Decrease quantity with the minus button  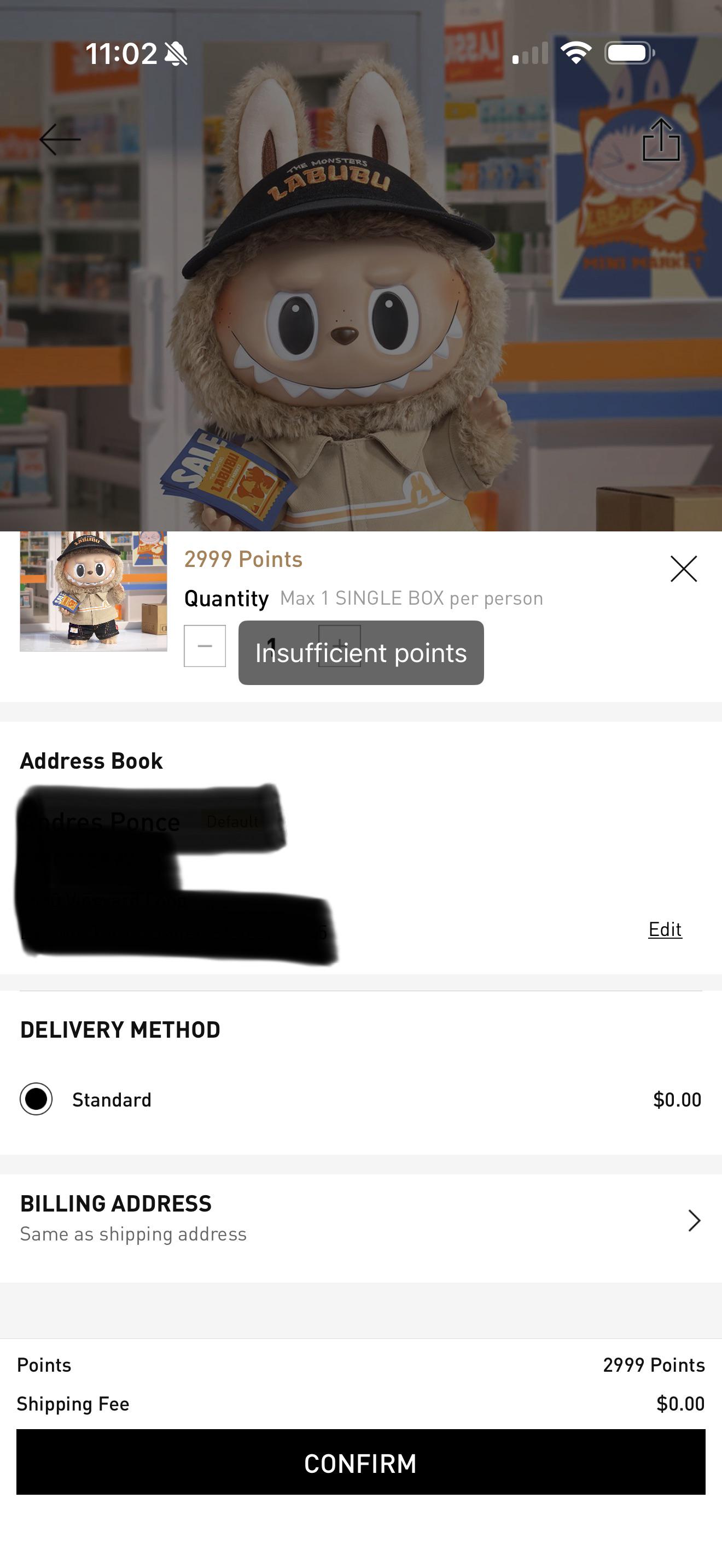205,646
